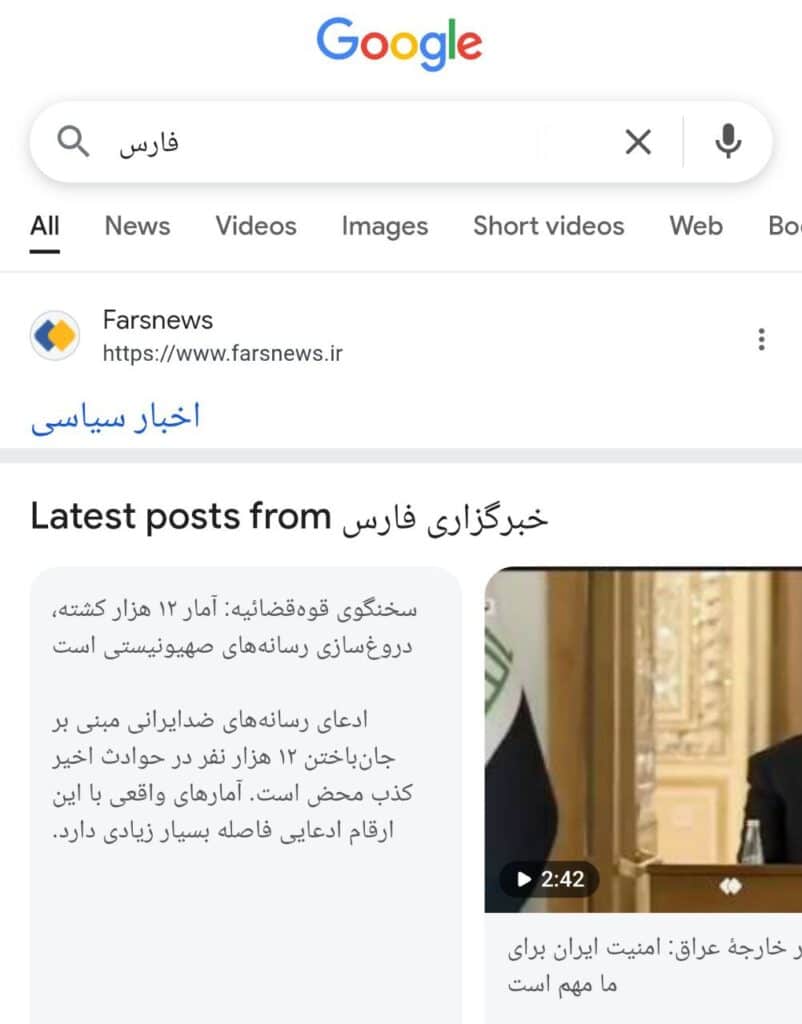This screenshot has width=802, height=1024.
Task: Tap the search box containing فارس
Action: pos(366,142)
